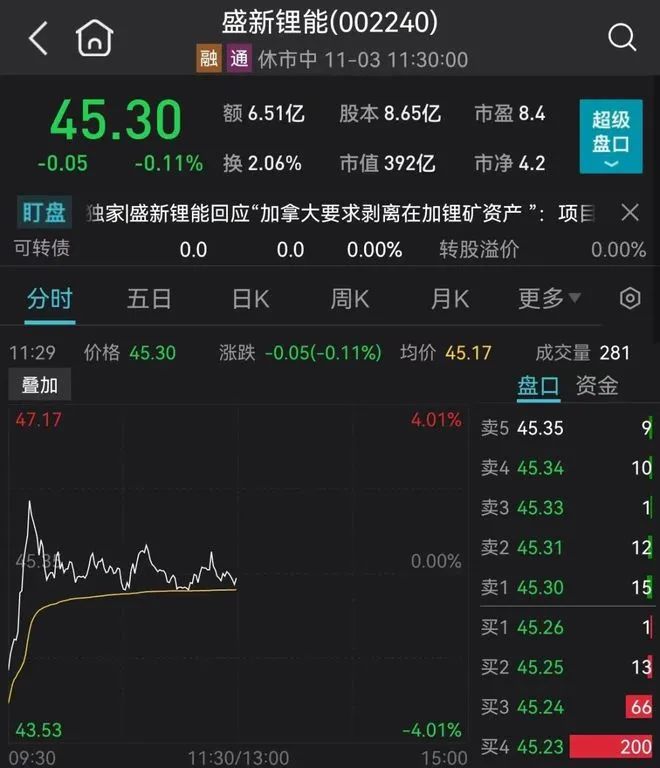Dismiss the 盯盘 news banner
This screenshot has height=768, width=660.
[629, 212]
